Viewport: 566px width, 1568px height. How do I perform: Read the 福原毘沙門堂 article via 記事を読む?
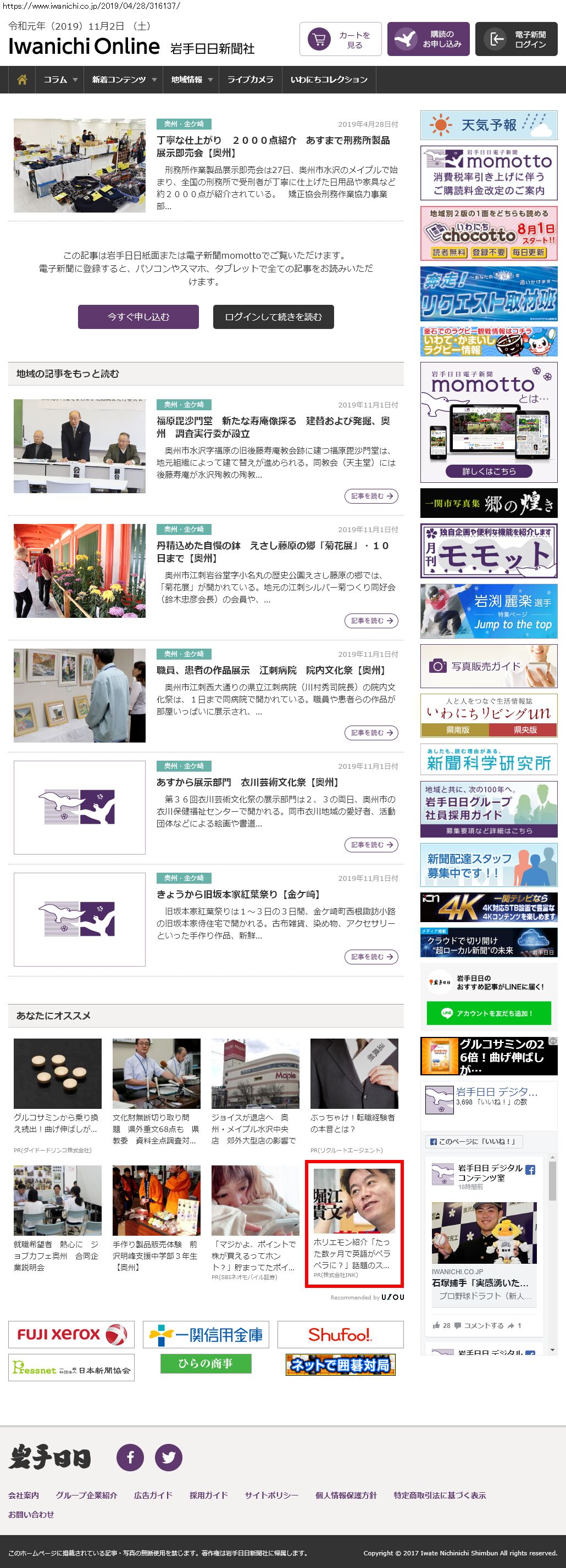click(x=371, y=496)
